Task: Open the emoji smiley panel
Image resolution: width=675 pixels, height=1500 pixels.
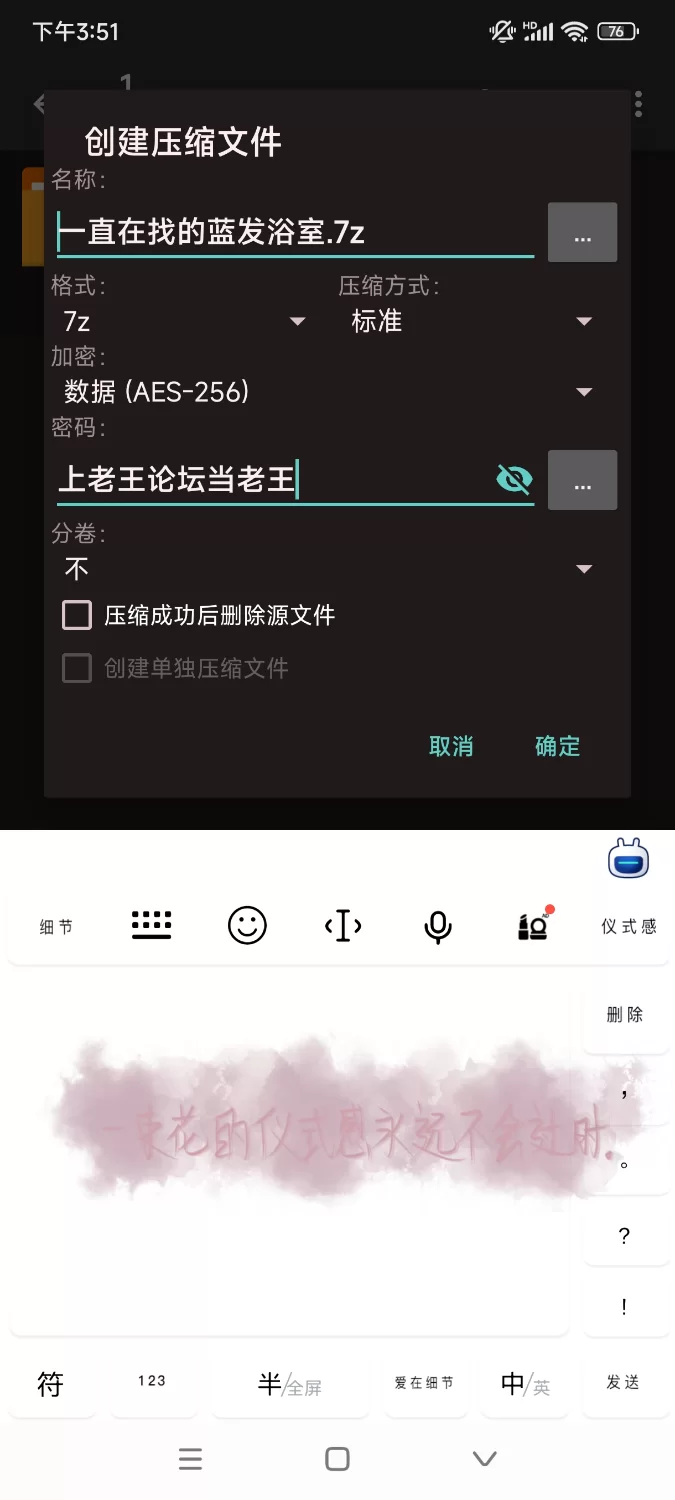Action: [247, 926]
